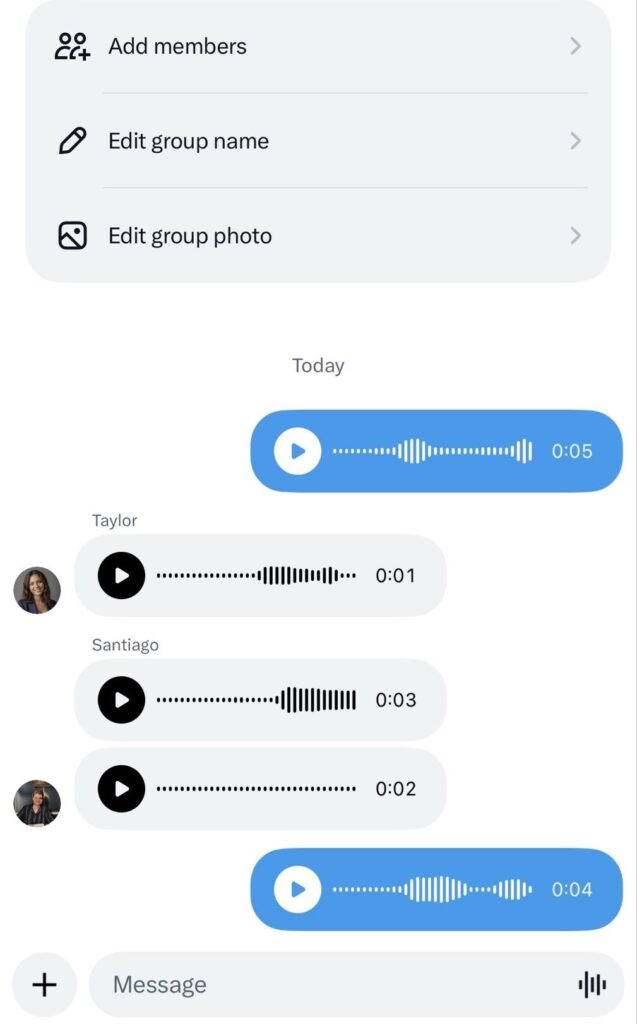637x1024 pixels.
Task: View Taylor's profile picture
Action: pos(37,590)
